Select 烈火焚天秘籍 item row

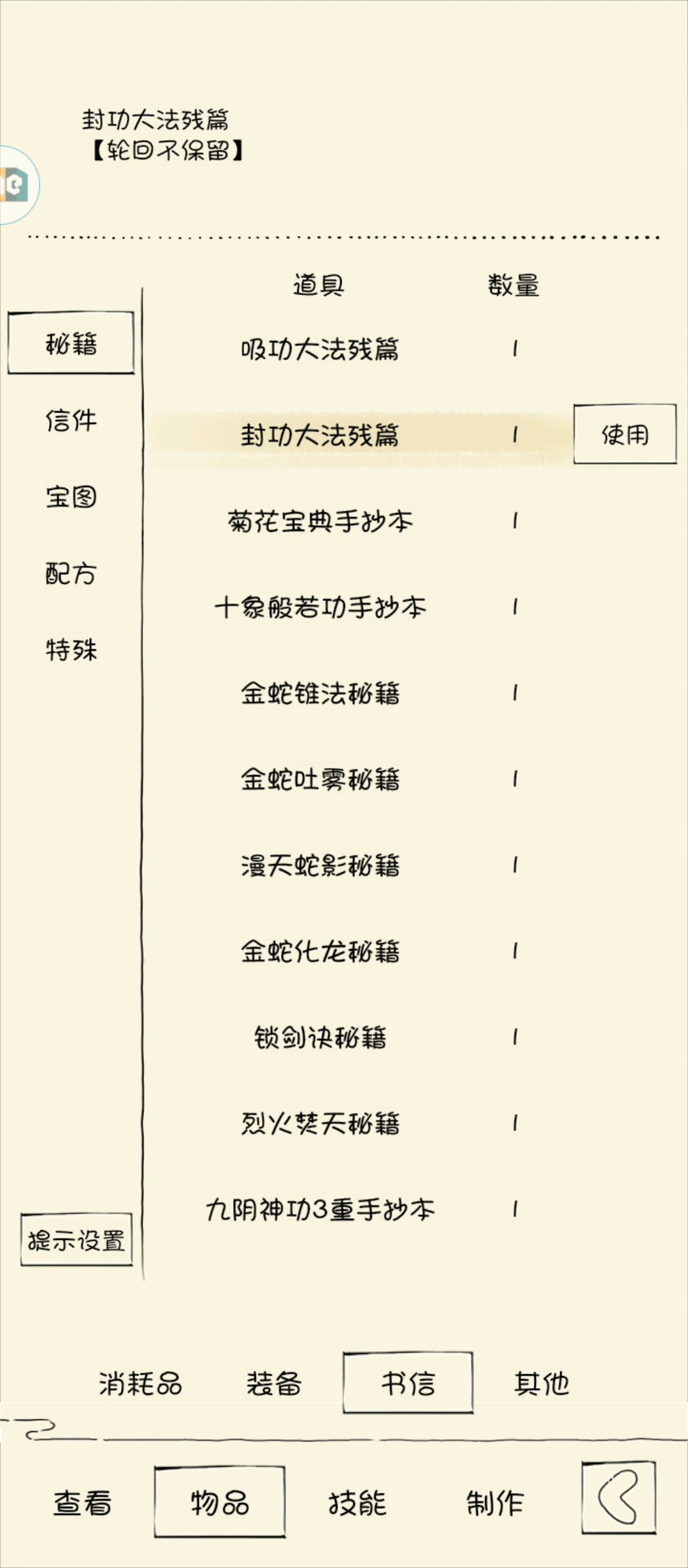click(x=357, y=1123)
